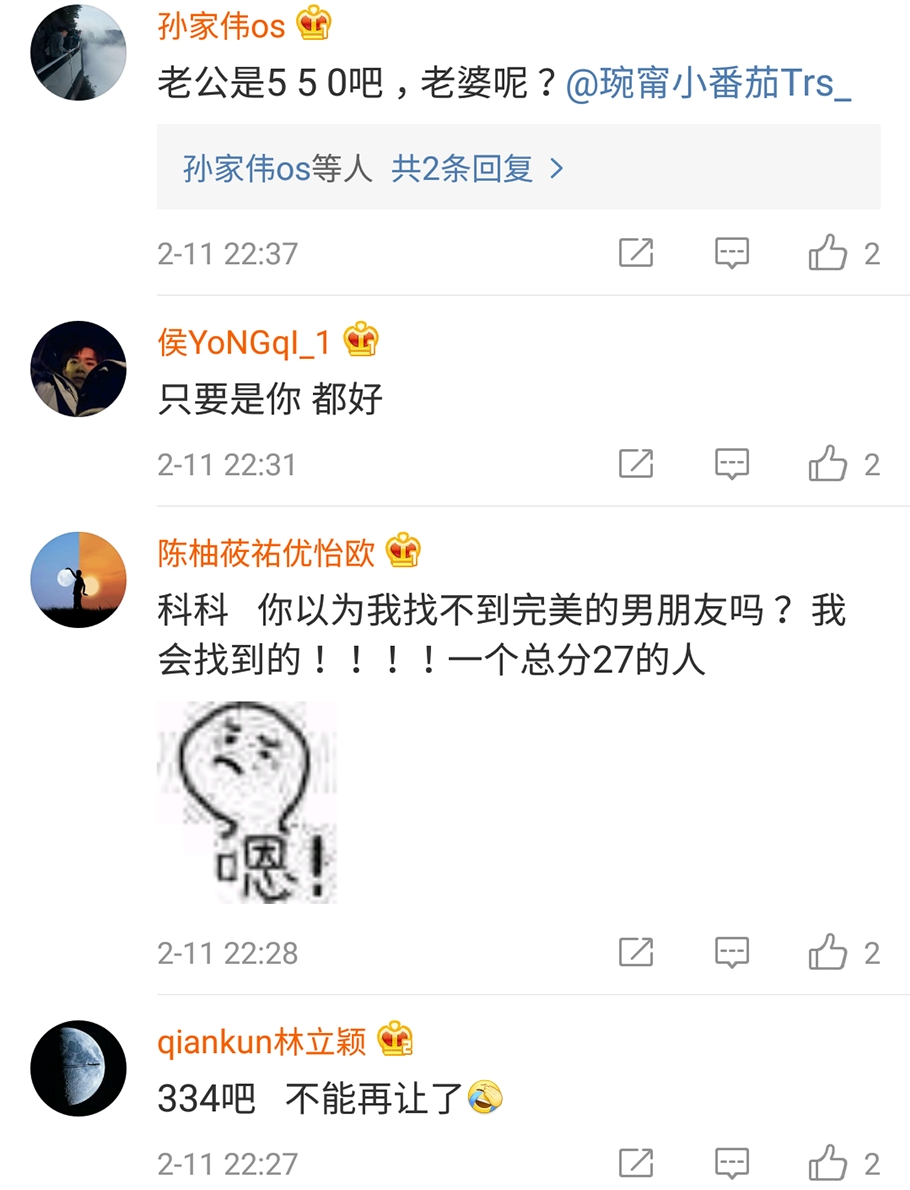Open 孙家伟os's profile avatar

pos(75,48)
